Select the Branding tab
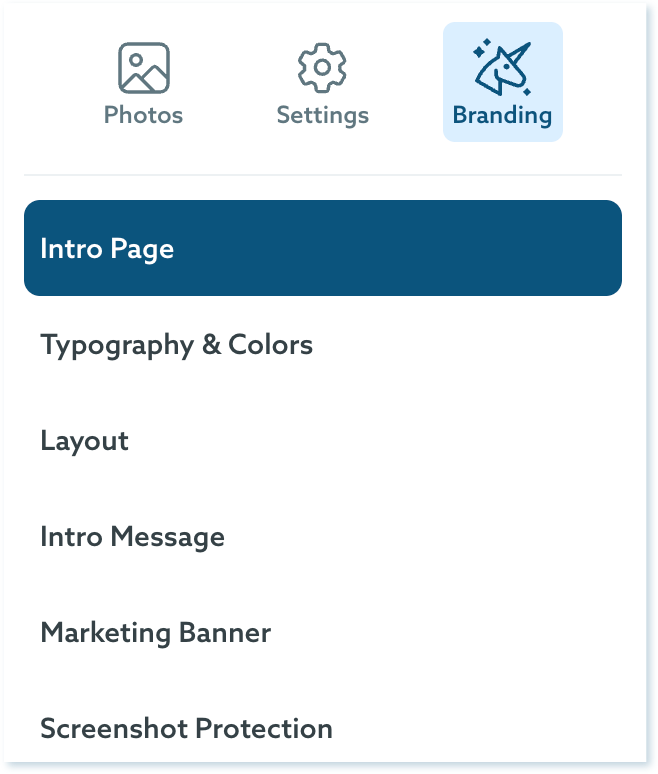Viewport: 658px width, 774px height. click(x=502, y=84)
